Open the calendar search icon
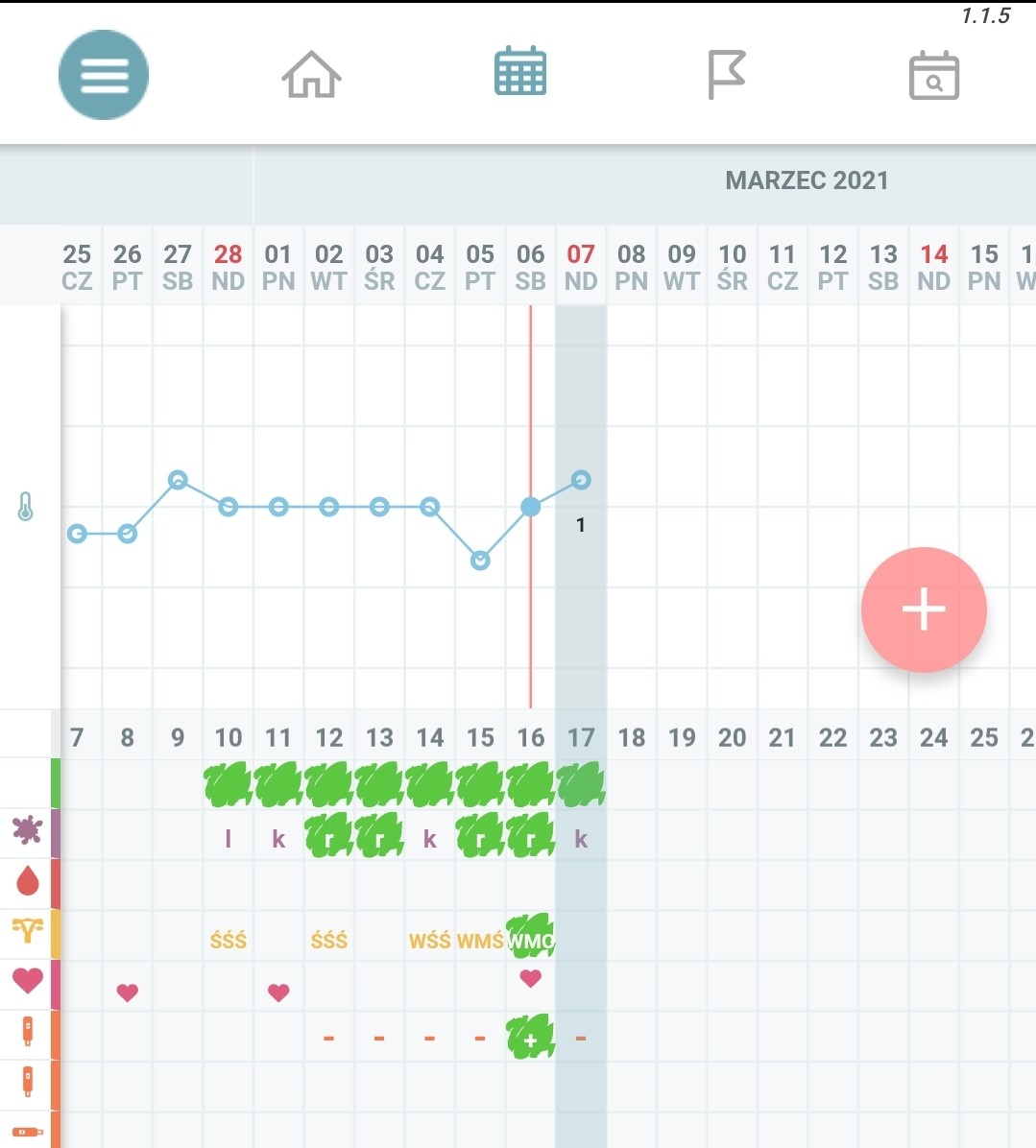The image size is (1036, 1148). [x=934, y=76]
